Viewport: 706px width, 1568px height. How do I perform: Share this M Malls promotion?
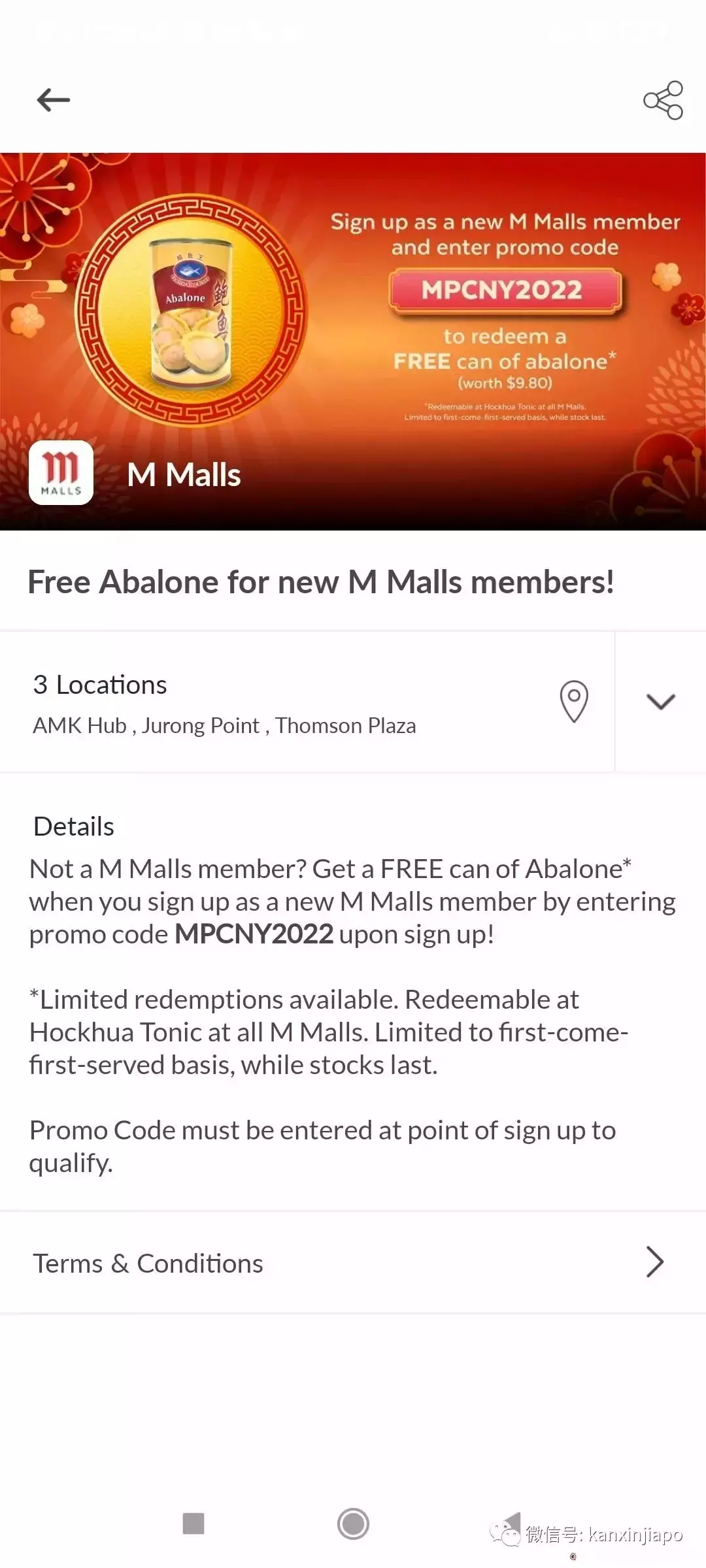tap(663, 100)
